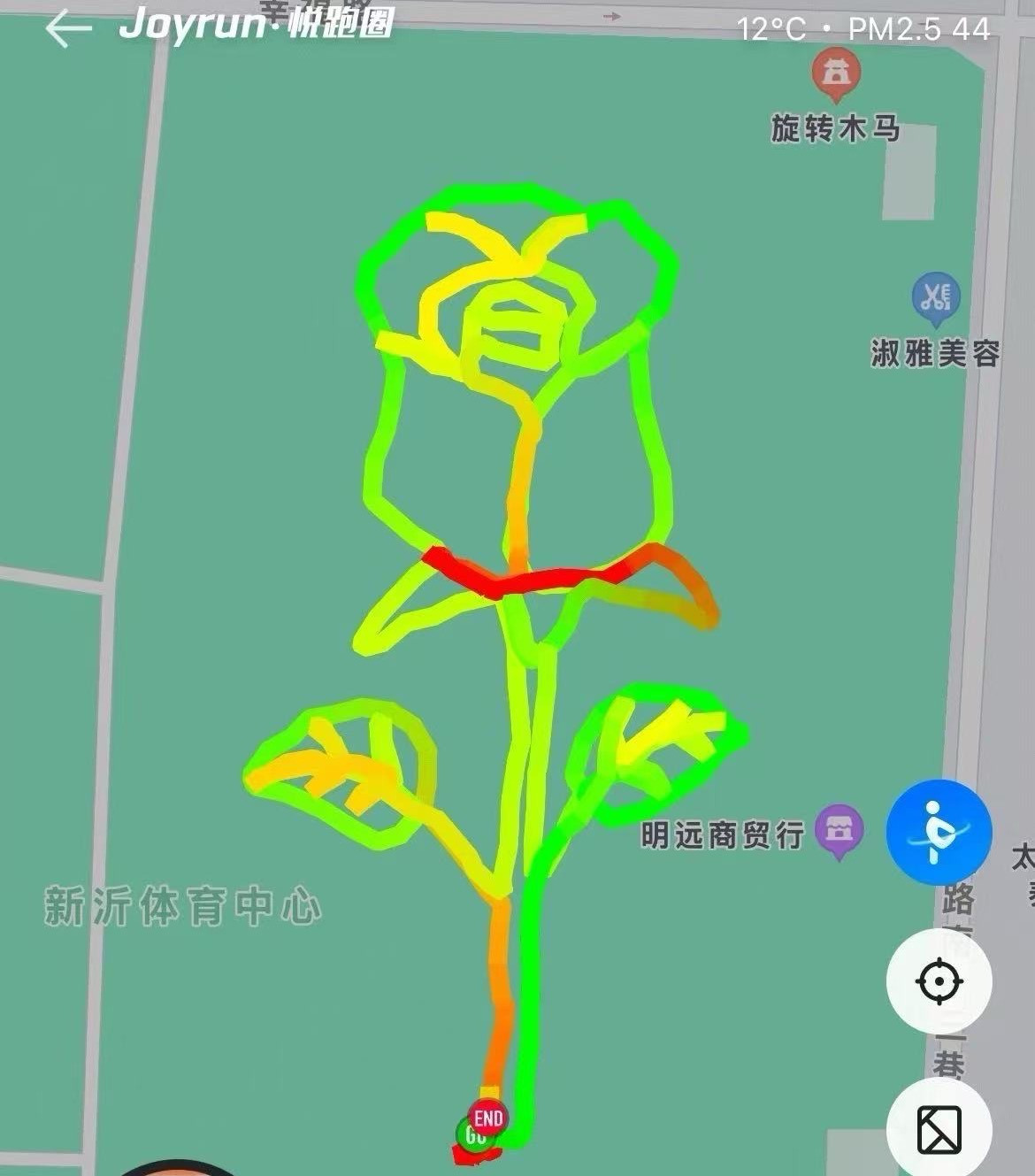Go back using the top-left arrow
The image size is (1035, 1176).
pos(68,29)
